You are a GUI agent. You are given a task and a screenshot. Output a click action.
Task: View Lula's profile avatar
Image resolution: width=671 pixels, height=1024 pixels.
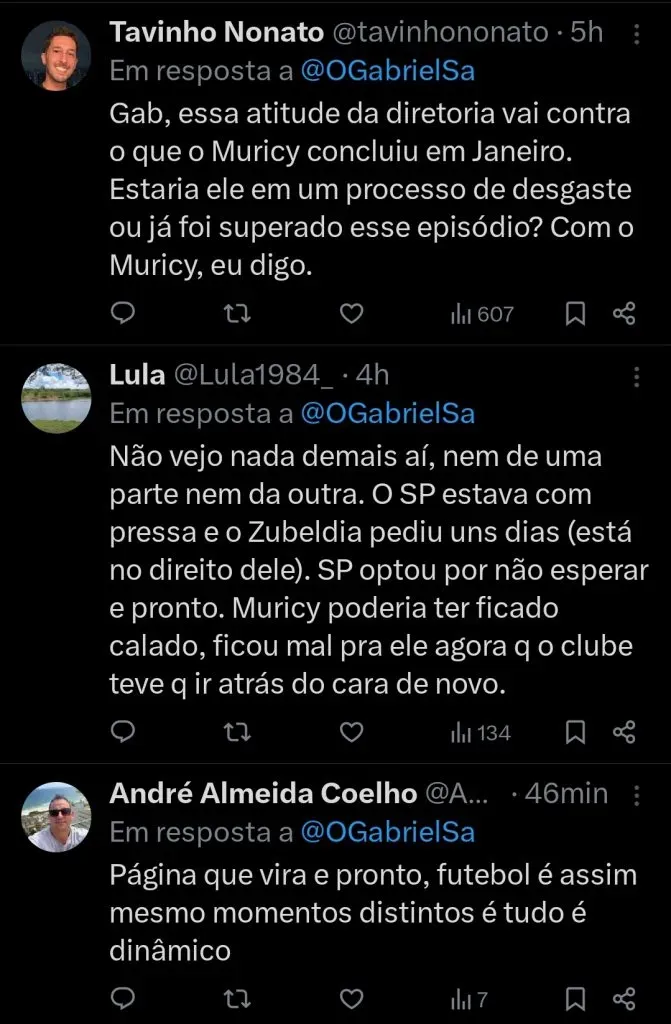click(x=56, y=398)
